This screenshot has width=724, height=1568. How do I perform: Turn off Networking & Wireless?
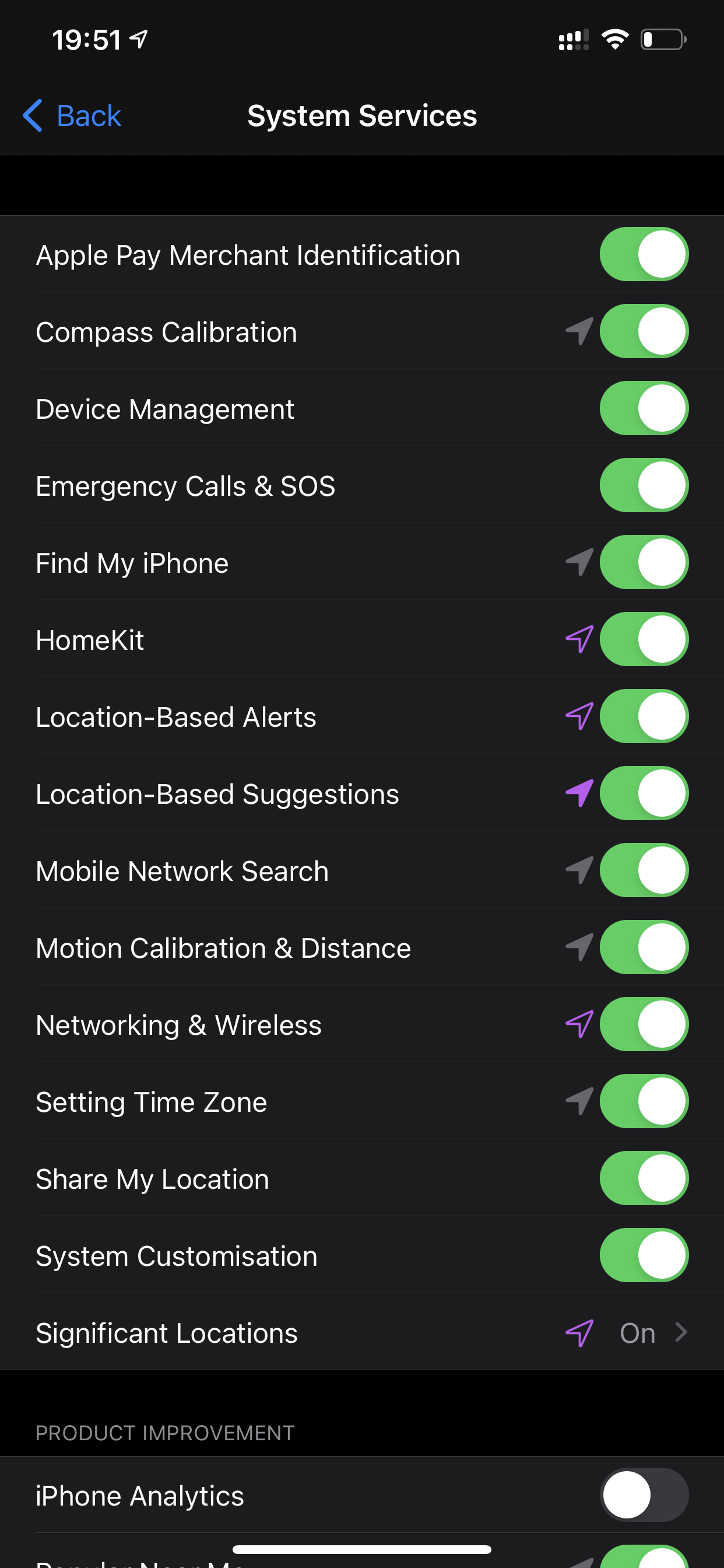[644, 1024]
